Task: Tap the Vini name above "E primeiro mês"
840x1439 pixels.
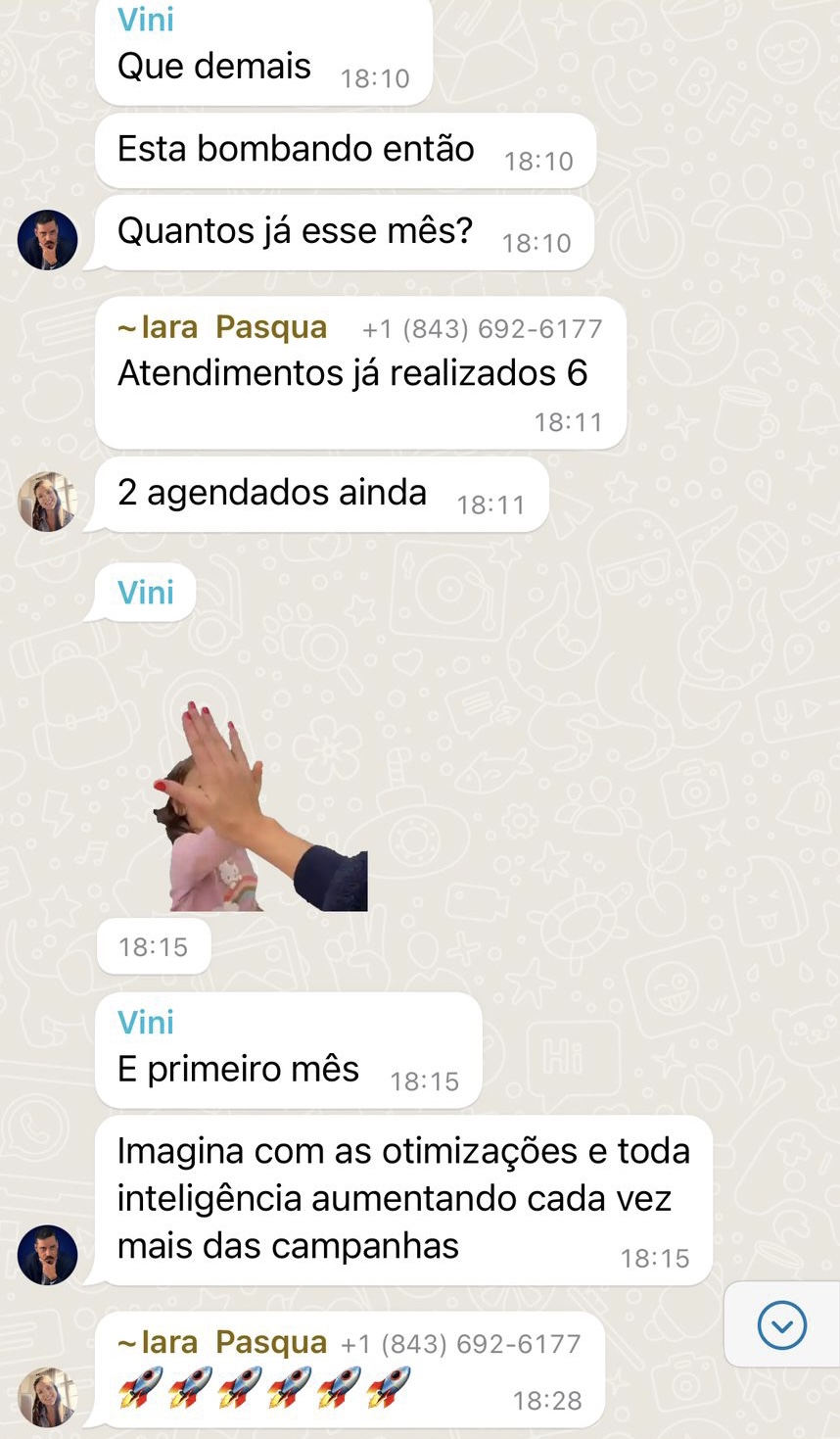Action: click(x=146, y=1022)
